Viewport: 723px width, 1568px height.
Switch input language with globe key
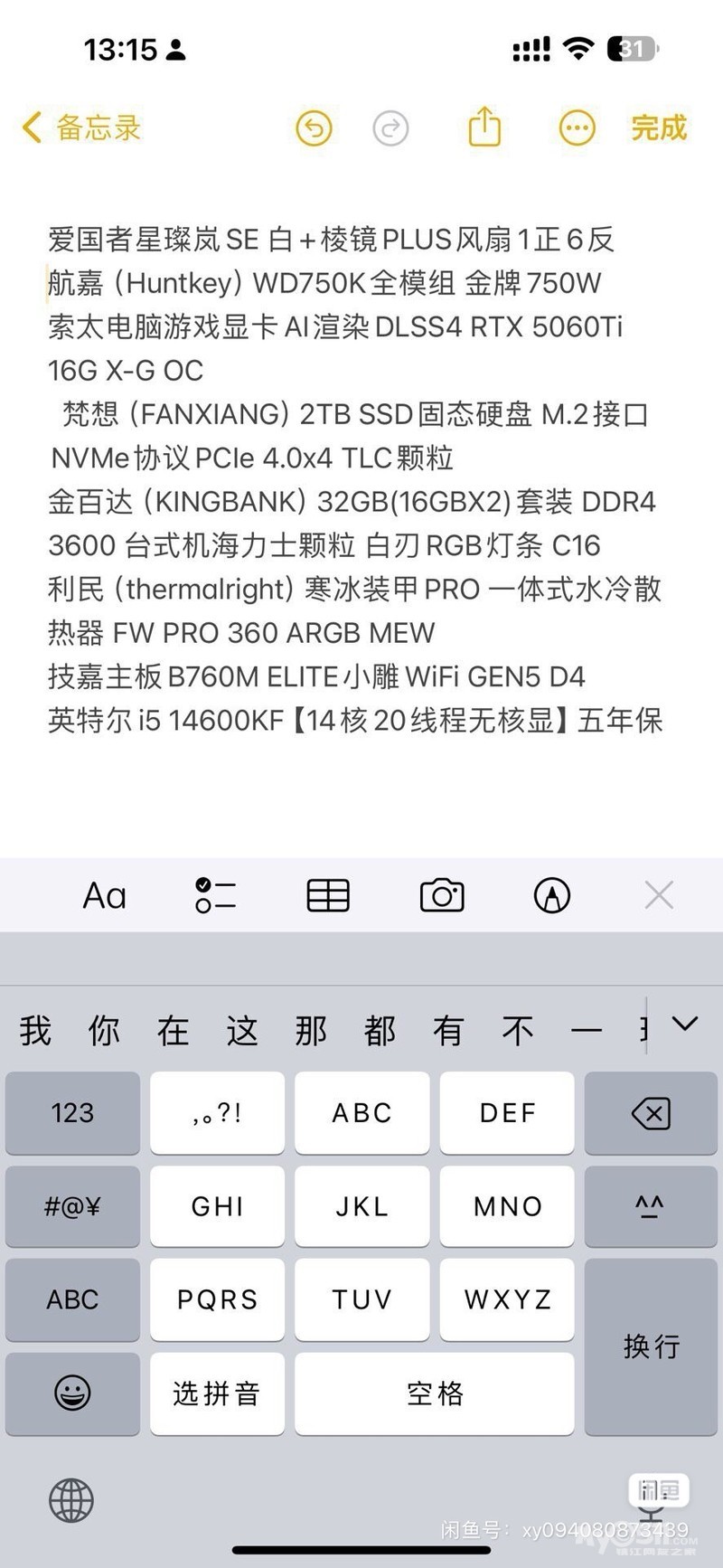[x=71, y=1501]
